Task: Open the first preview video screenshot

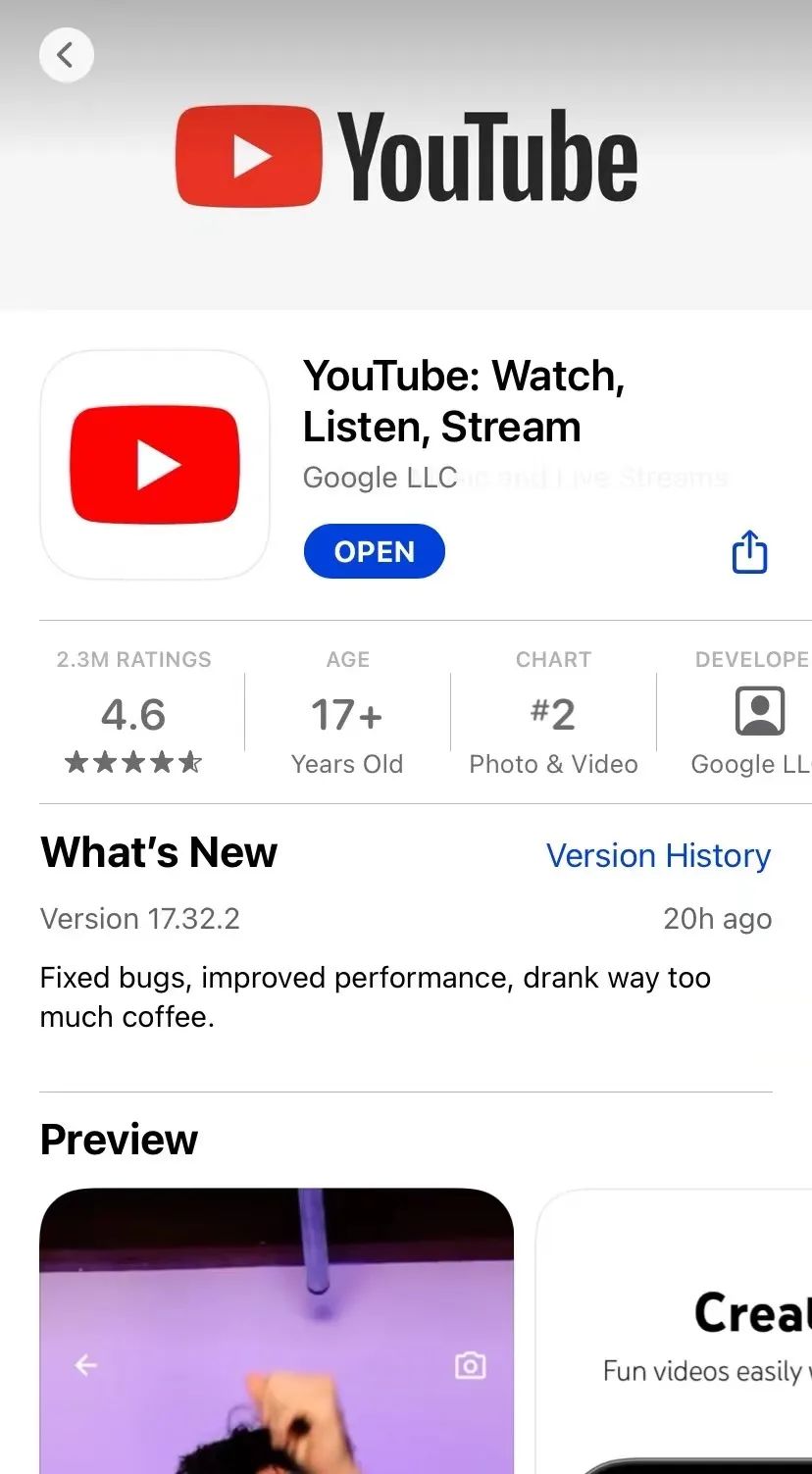Action: pos(276,1334)
